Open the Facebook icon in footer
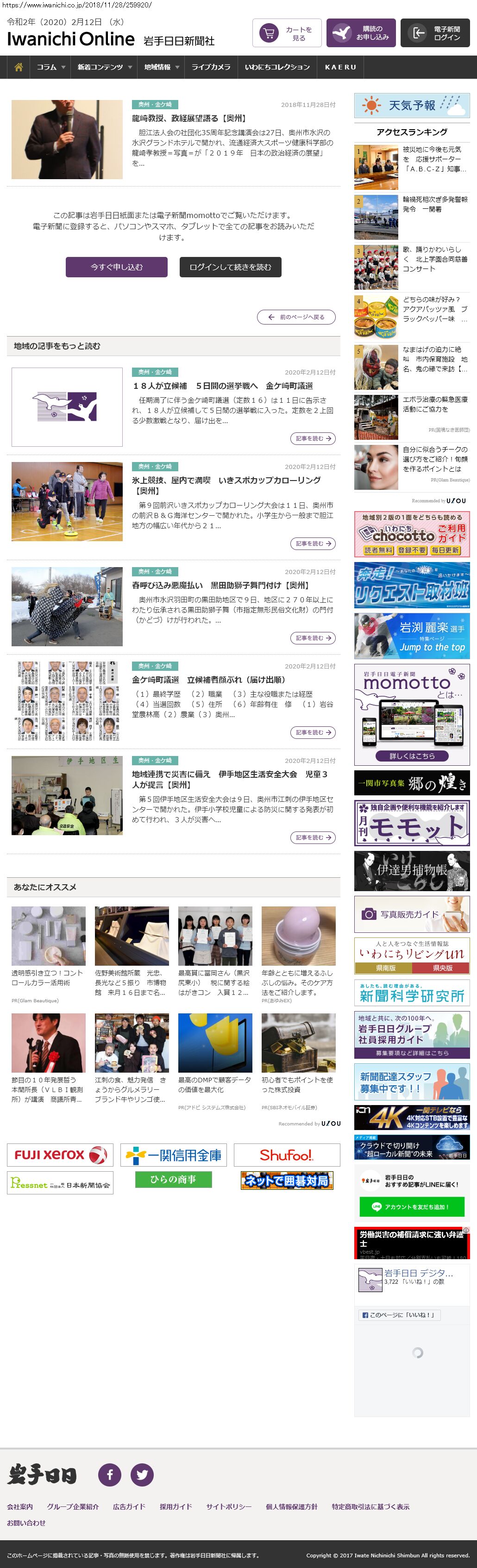The image size is (477, 1568). (x=110, y=1474)
